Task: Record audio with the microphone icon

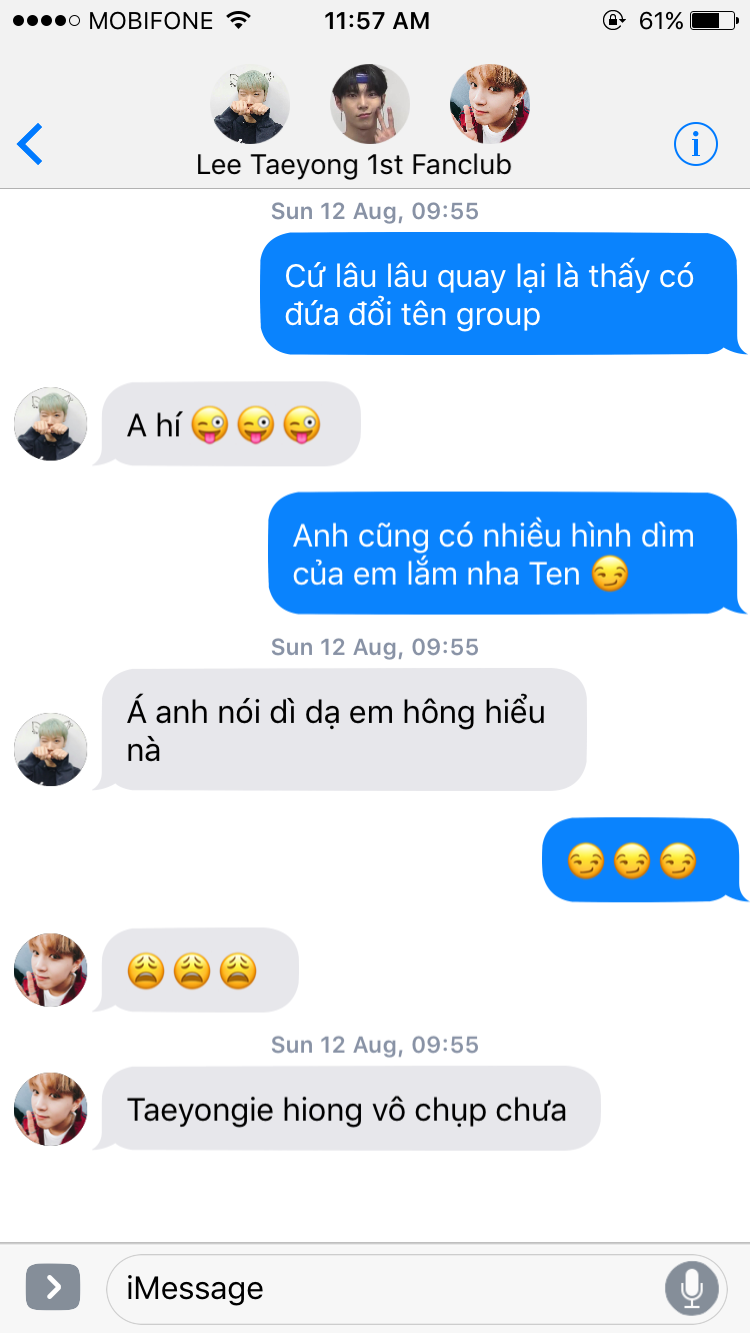Action: pos(691,1288)
